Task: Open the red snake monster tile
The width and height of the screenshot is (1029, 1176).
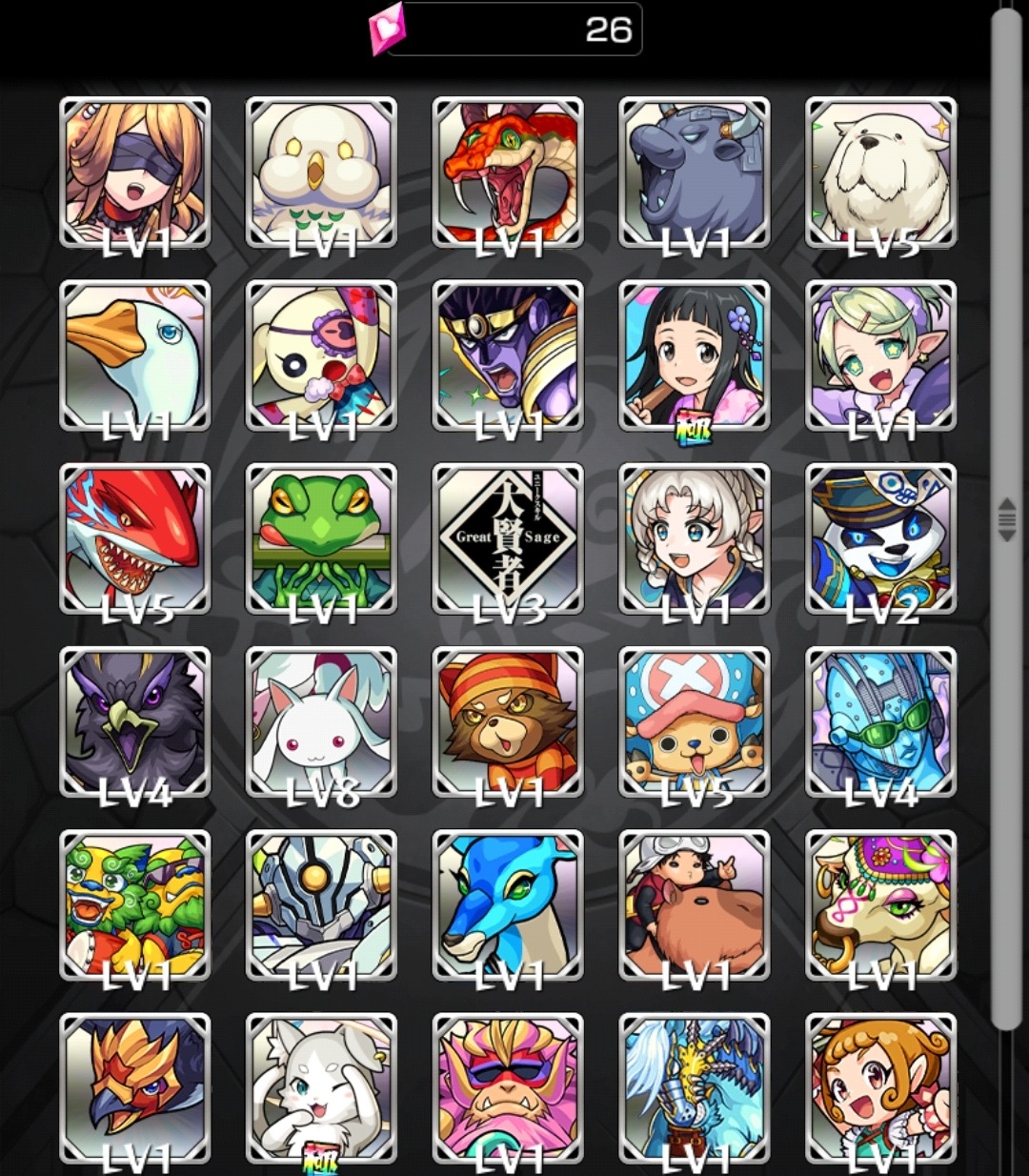Action: [x=508, y=172]
